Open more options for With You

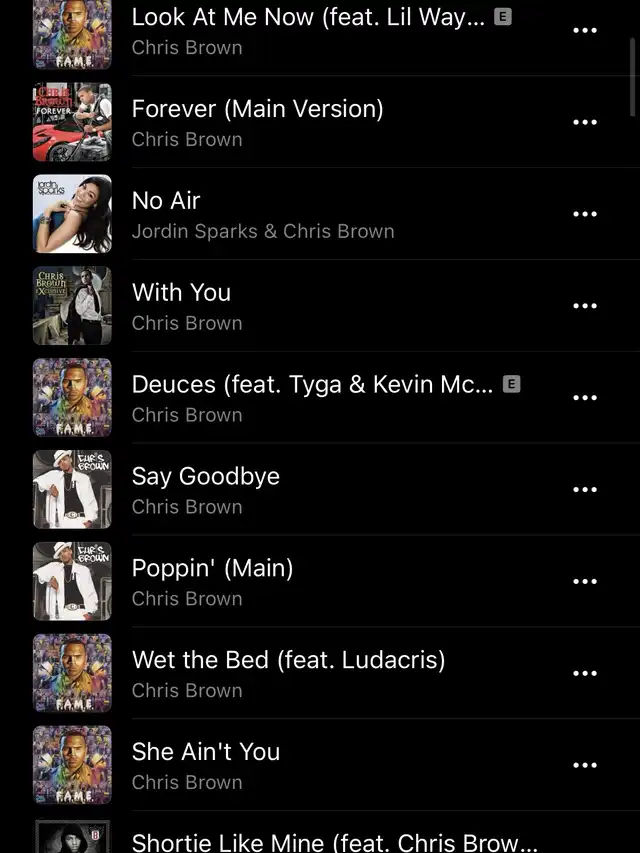[x=585, y=306]
